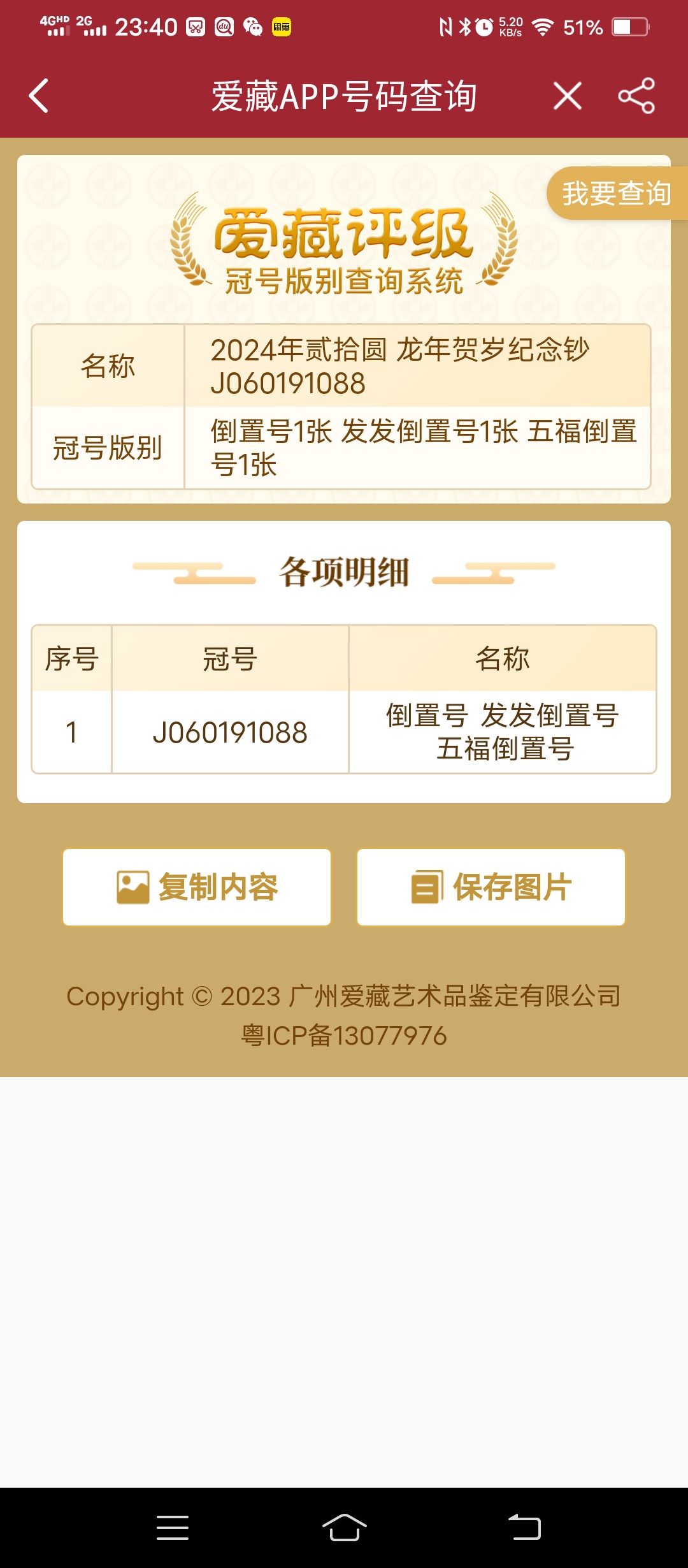
Task: Save the result with 保存图片
Action: click(491, 887)
